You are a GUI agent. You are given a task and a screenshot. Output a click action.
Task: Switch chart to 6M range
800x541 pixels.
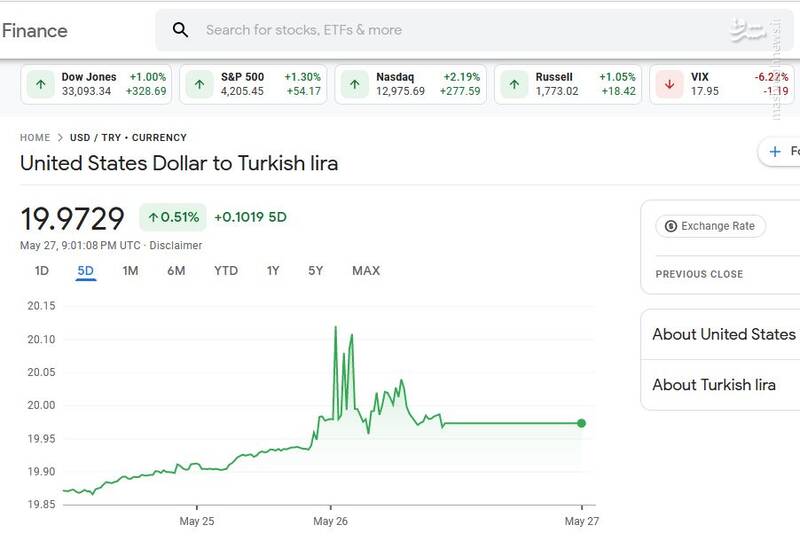click(x=176, y=271)
